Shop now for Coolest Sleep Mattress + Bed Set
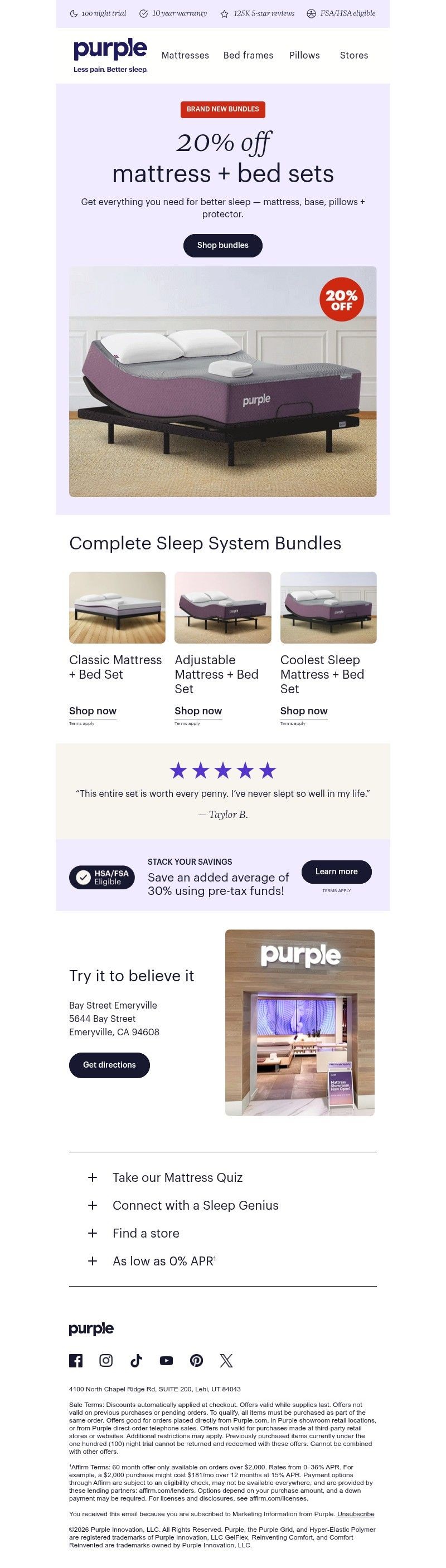446x1568 pixels. pos(303,711)
